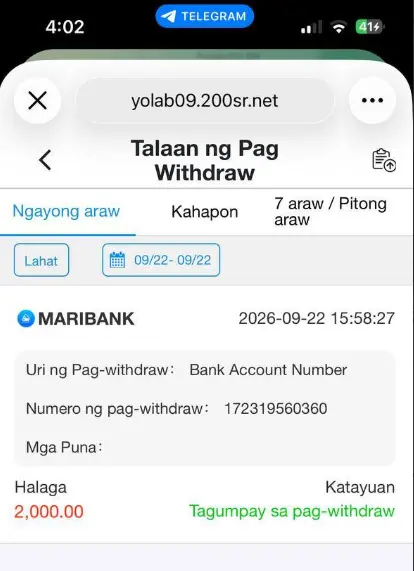
Task: Open the clipboard upload icon
Action: coord(384,160)
